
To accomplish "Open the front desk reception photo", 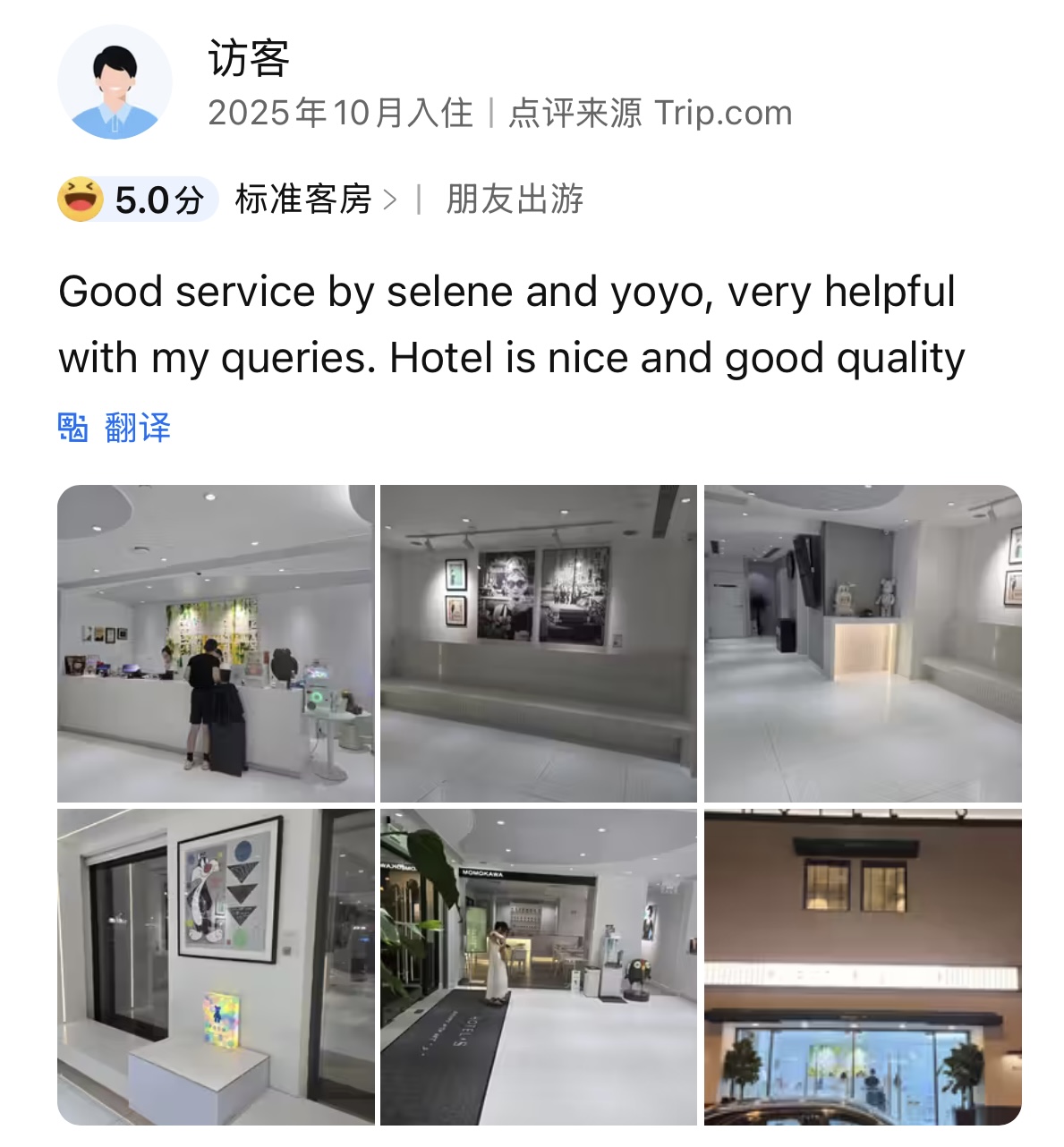I will [x=216, y=643].
